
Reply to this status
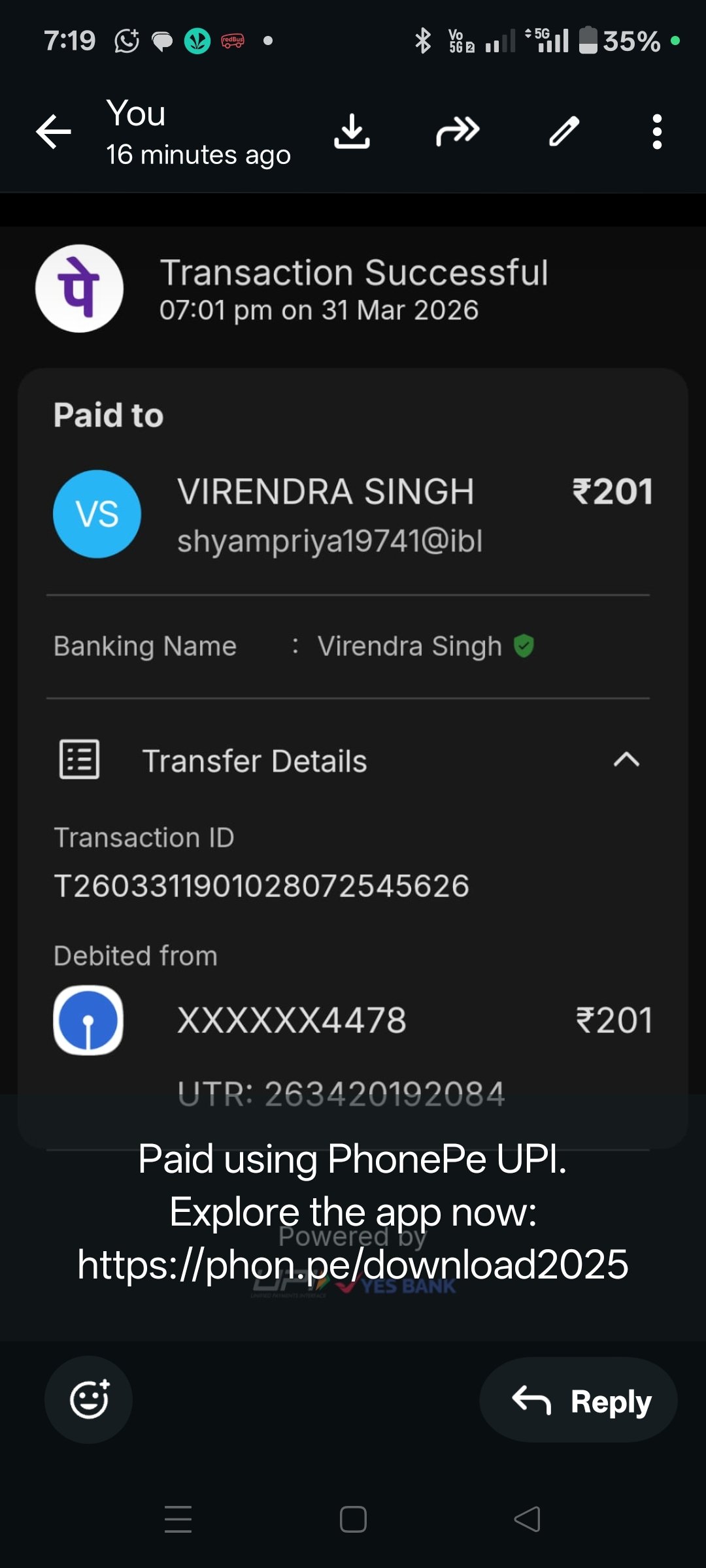(x=579, y=1401)
